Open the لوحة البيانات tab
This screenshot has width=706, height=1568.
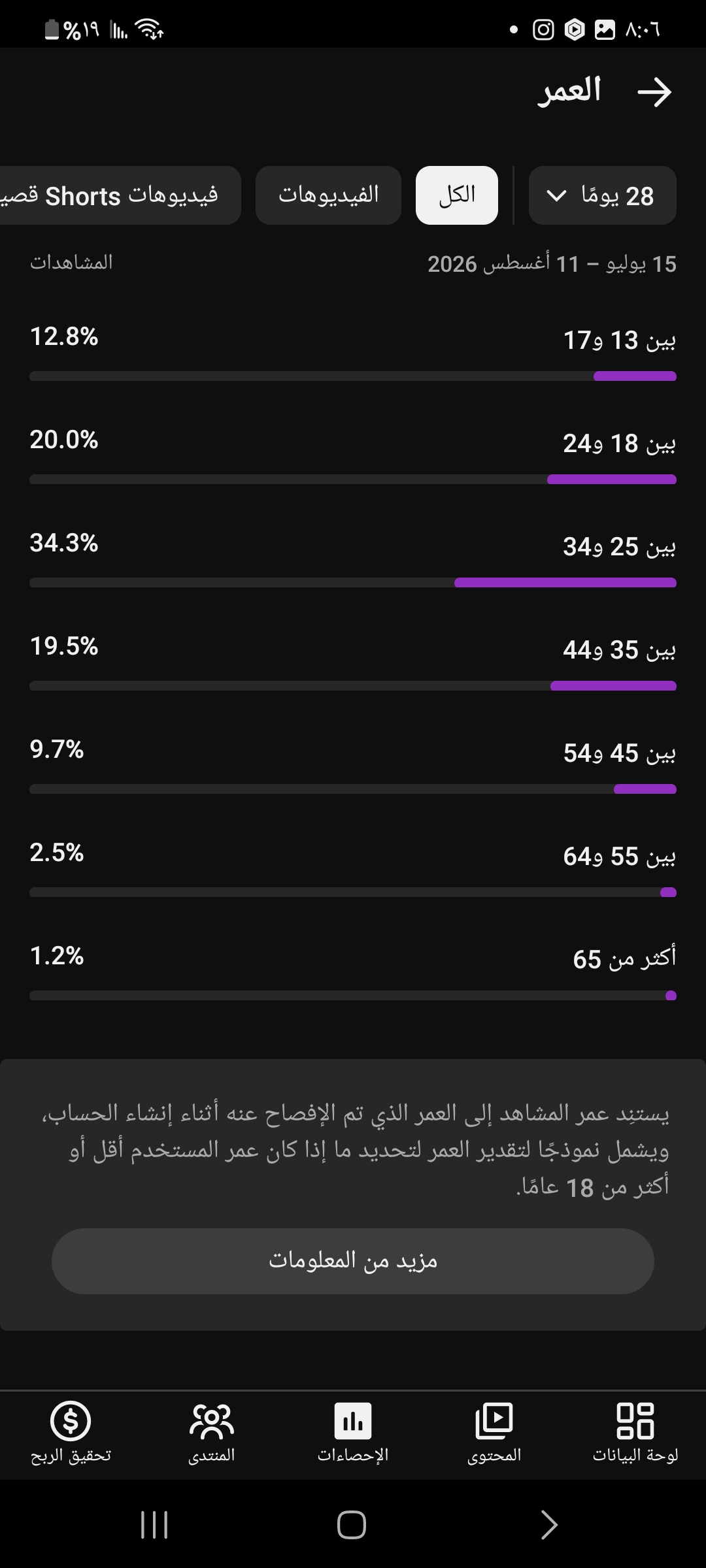pyautogui.click(x=635, y=1433)
